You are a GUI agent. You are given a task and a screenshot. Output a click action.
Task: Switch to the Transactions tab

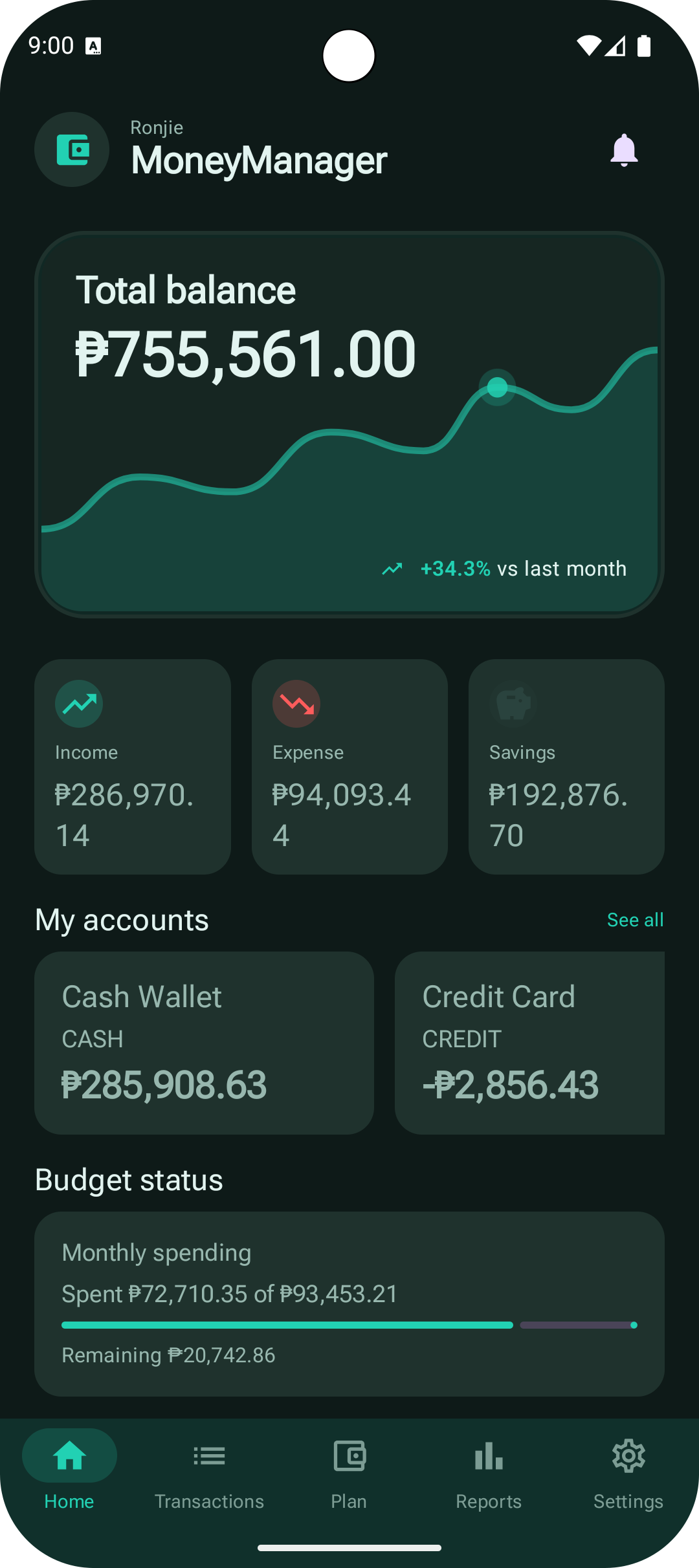[x=209, y=1475]
